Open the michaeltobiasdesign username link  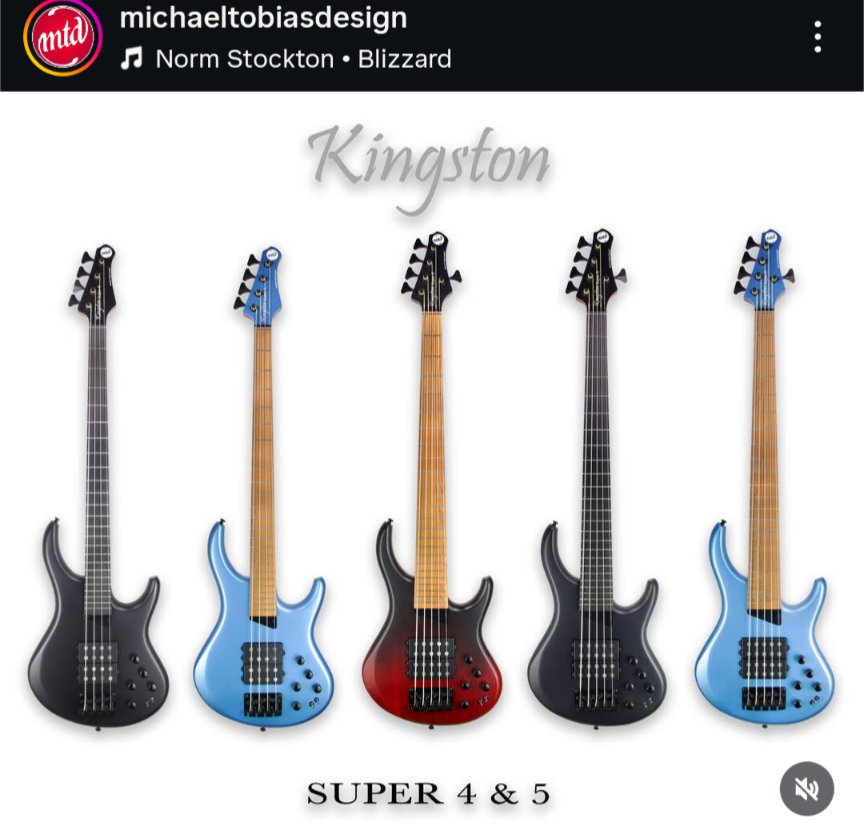pyautogui.click(x=263, y=17)
